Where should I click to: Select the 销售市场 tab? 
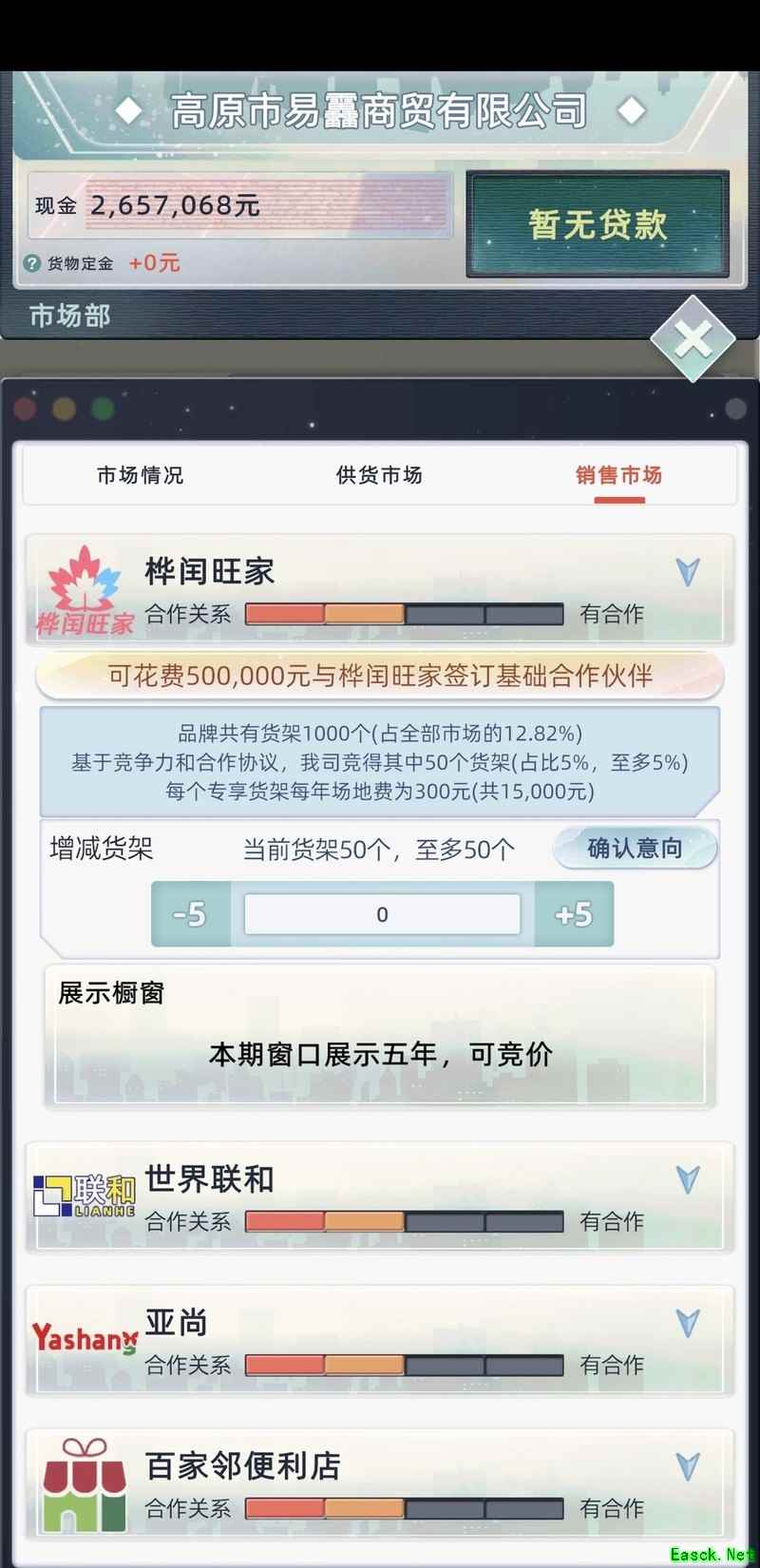pyautogui.click(x=618, y=475)
